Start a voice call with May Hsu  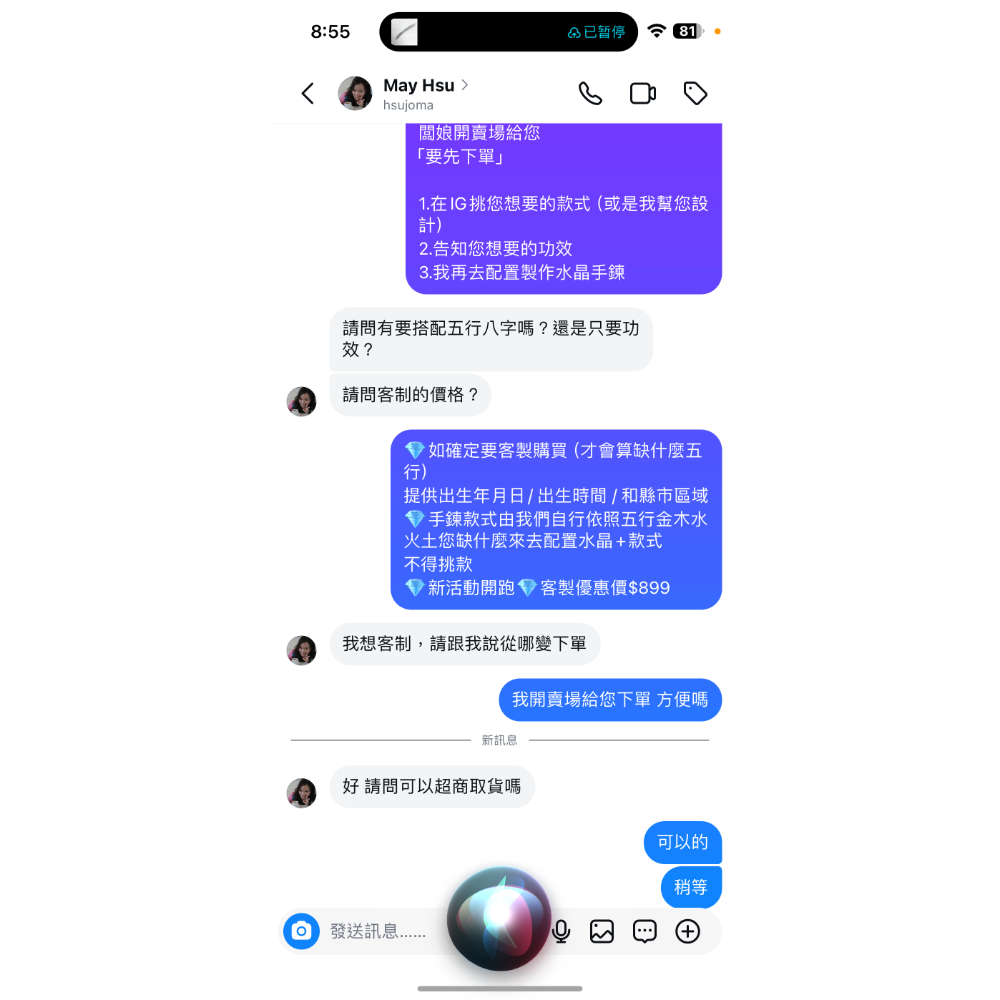click(x=590, y=94)
